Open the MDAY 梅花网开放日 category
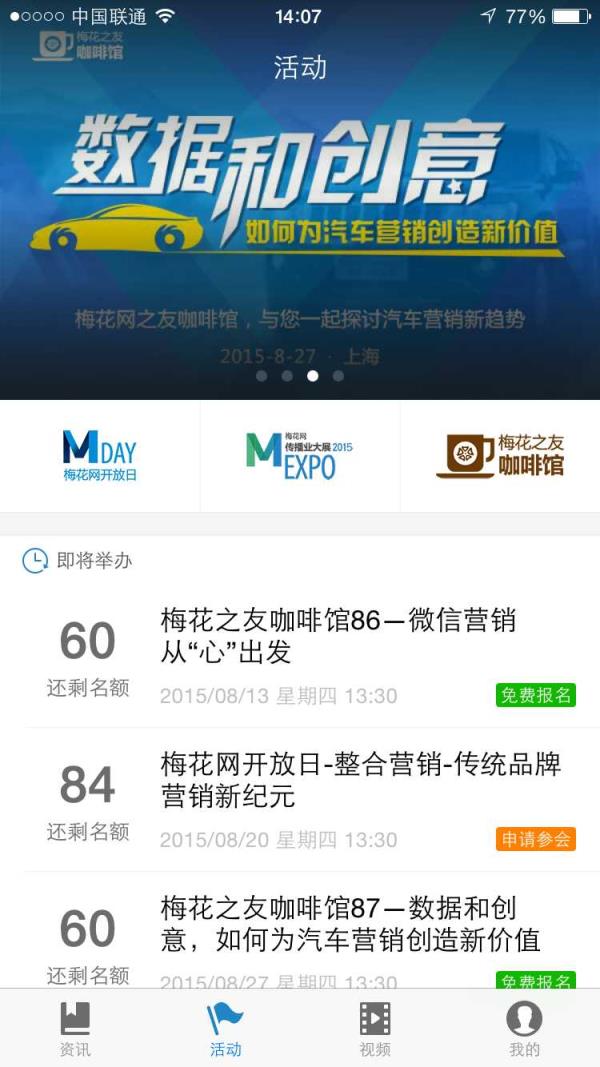 (x=100, y=455)
